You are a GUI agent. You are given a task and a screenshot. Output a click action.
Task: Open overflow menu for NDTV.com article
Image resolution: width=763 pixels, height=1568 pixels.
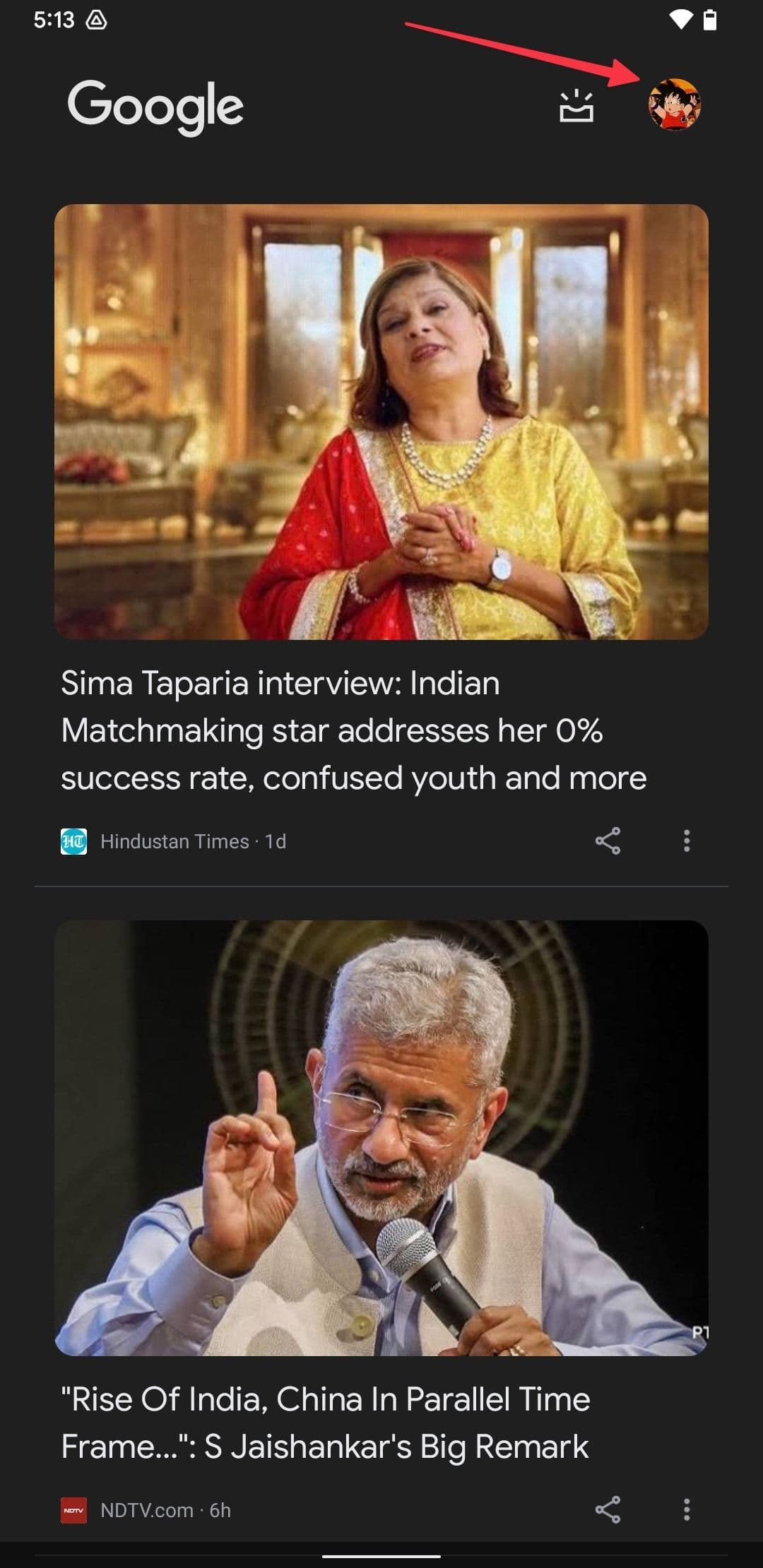click(x=686, y=1509)
